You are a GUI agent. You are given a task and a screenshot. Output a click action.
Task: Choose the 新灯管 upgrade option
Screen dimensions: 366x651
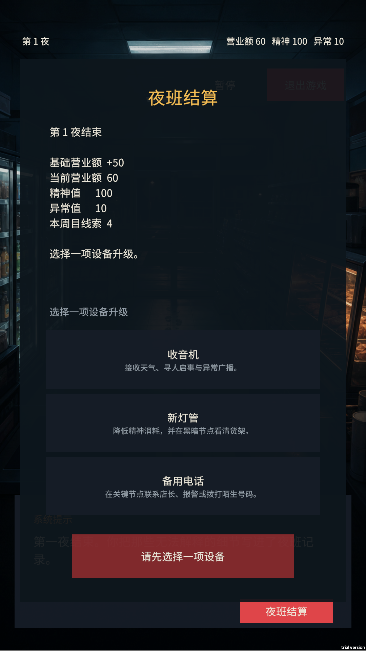(183, 423)
